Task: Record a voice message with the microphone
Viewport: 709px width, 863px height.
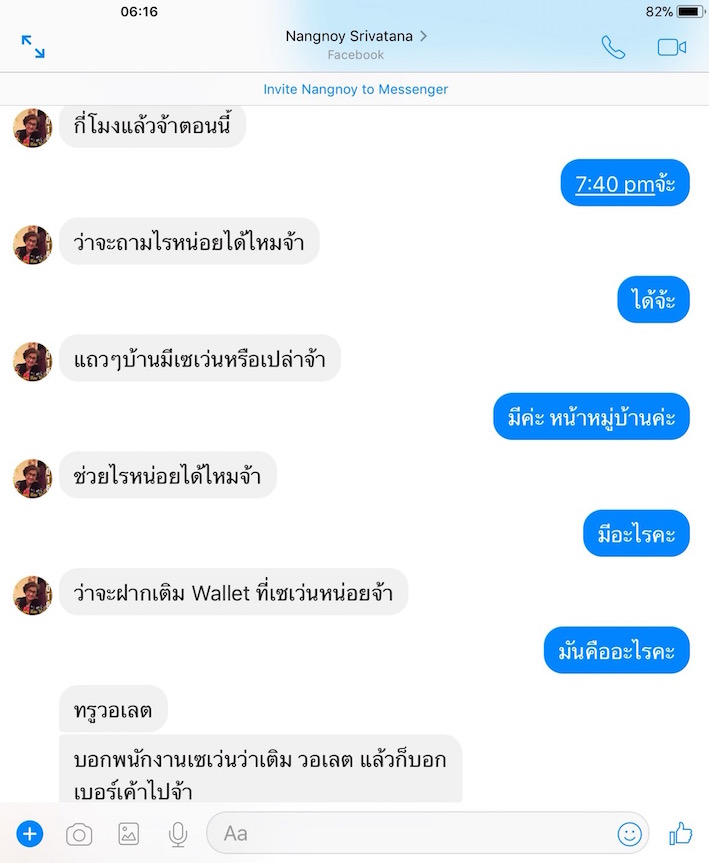Action: 178,833
